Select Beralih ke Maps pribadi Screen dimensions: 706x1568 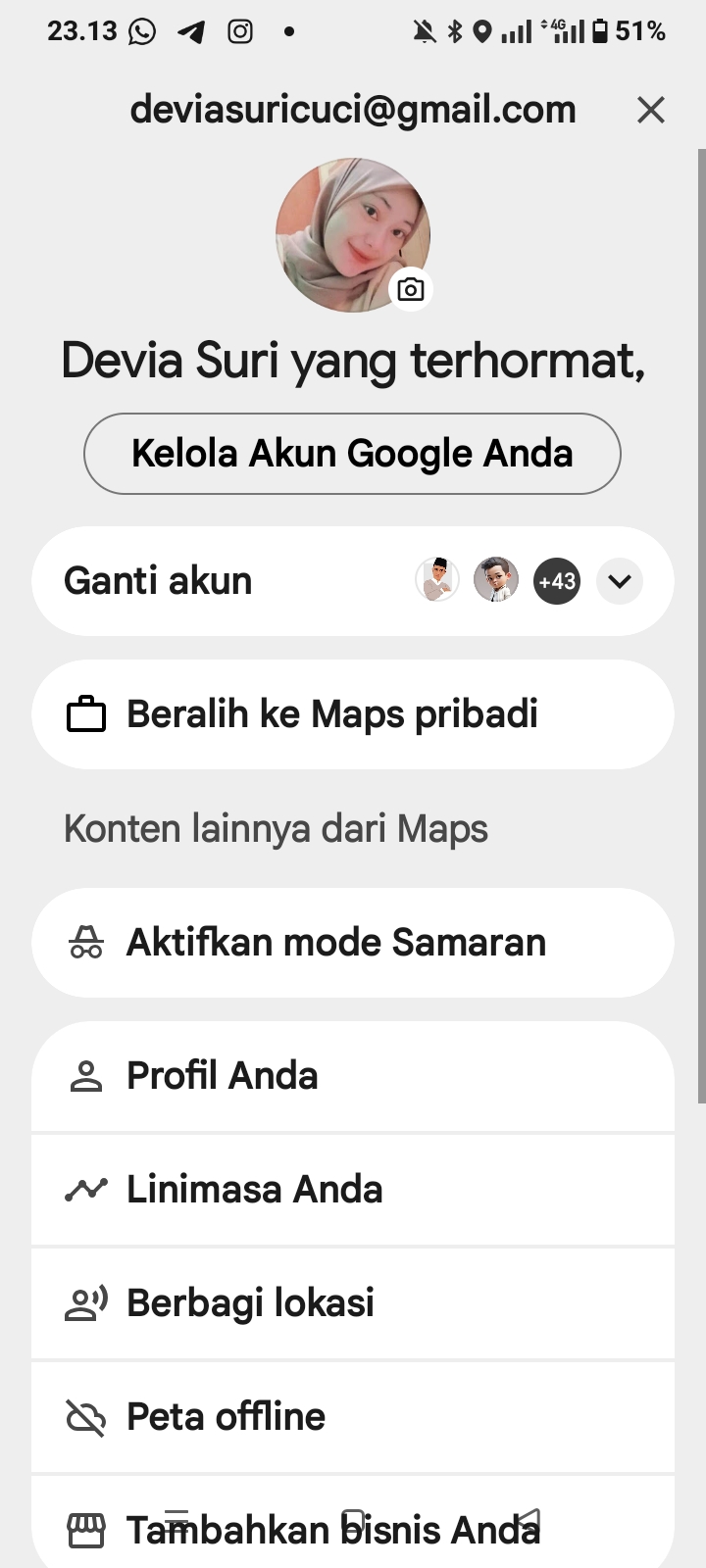(352, 714)
